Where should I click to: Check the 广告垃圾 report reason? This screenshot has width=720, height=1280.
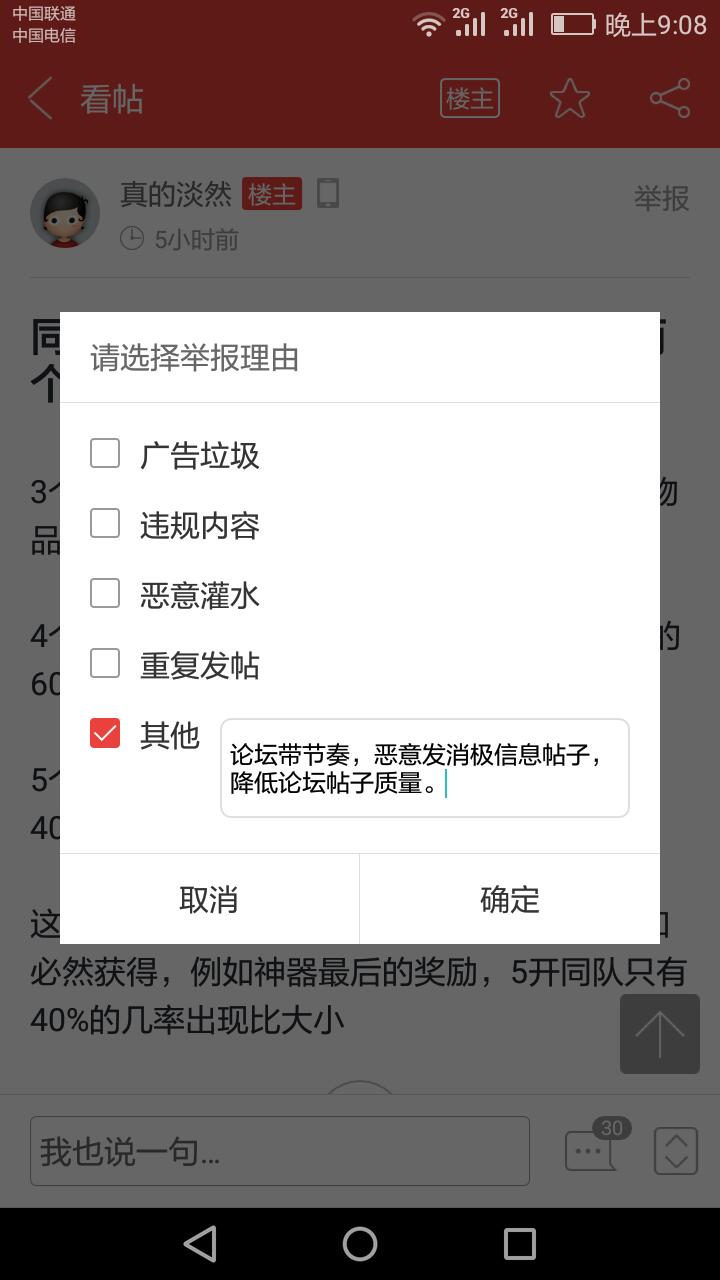tap(105, 454)
